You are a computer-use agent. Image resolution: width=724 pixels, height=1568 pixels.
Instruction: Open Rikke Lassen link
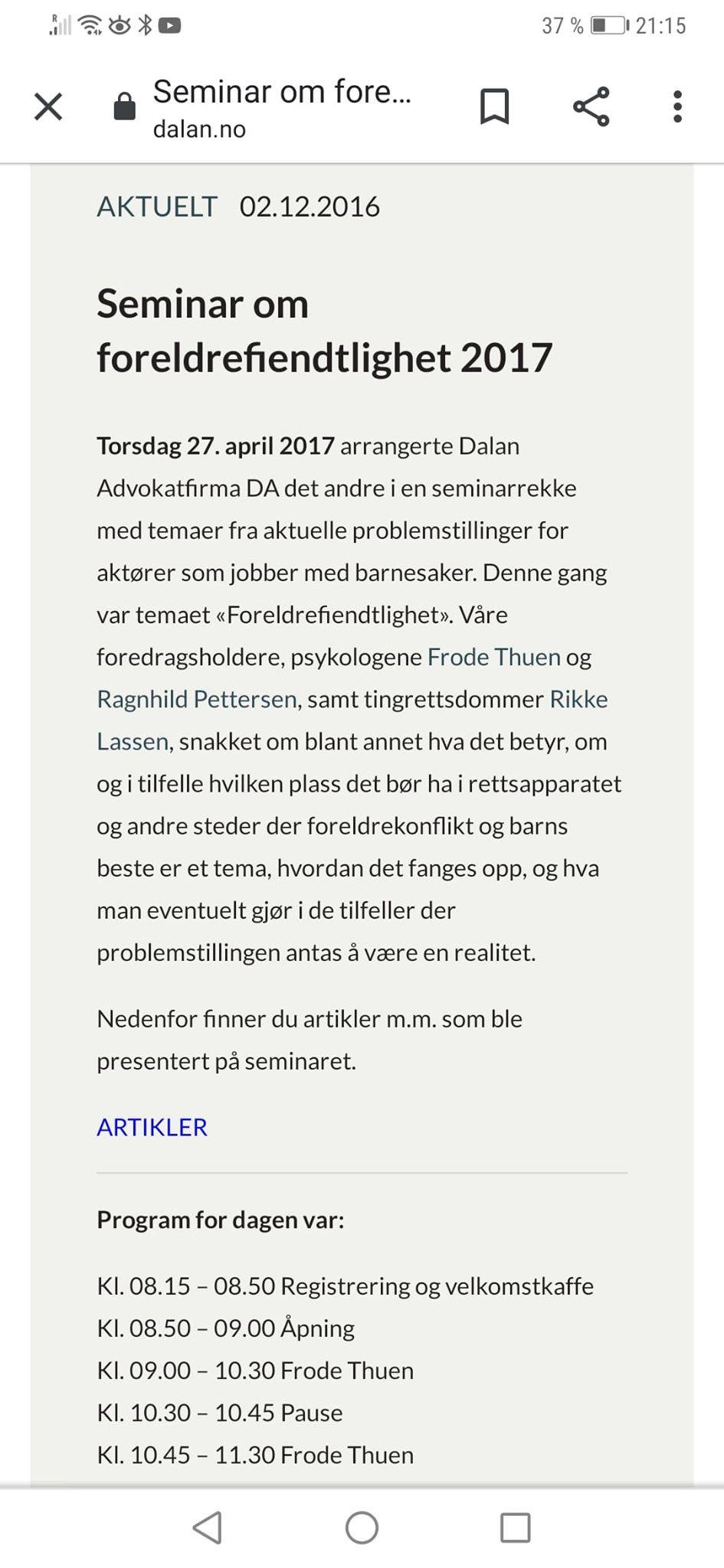[x=578, y=699]
